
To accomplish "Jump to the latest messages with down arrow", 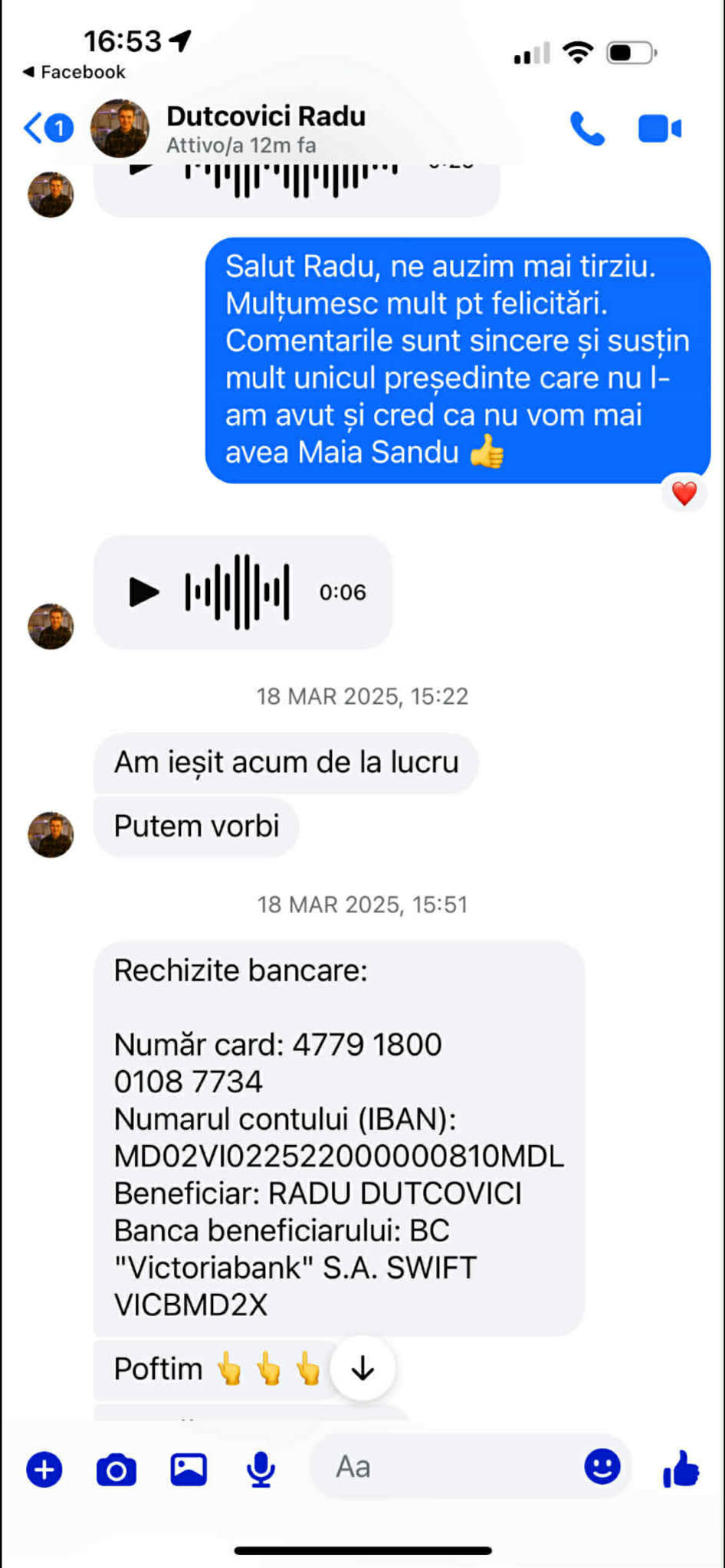I will click(x=362, y=1369).
